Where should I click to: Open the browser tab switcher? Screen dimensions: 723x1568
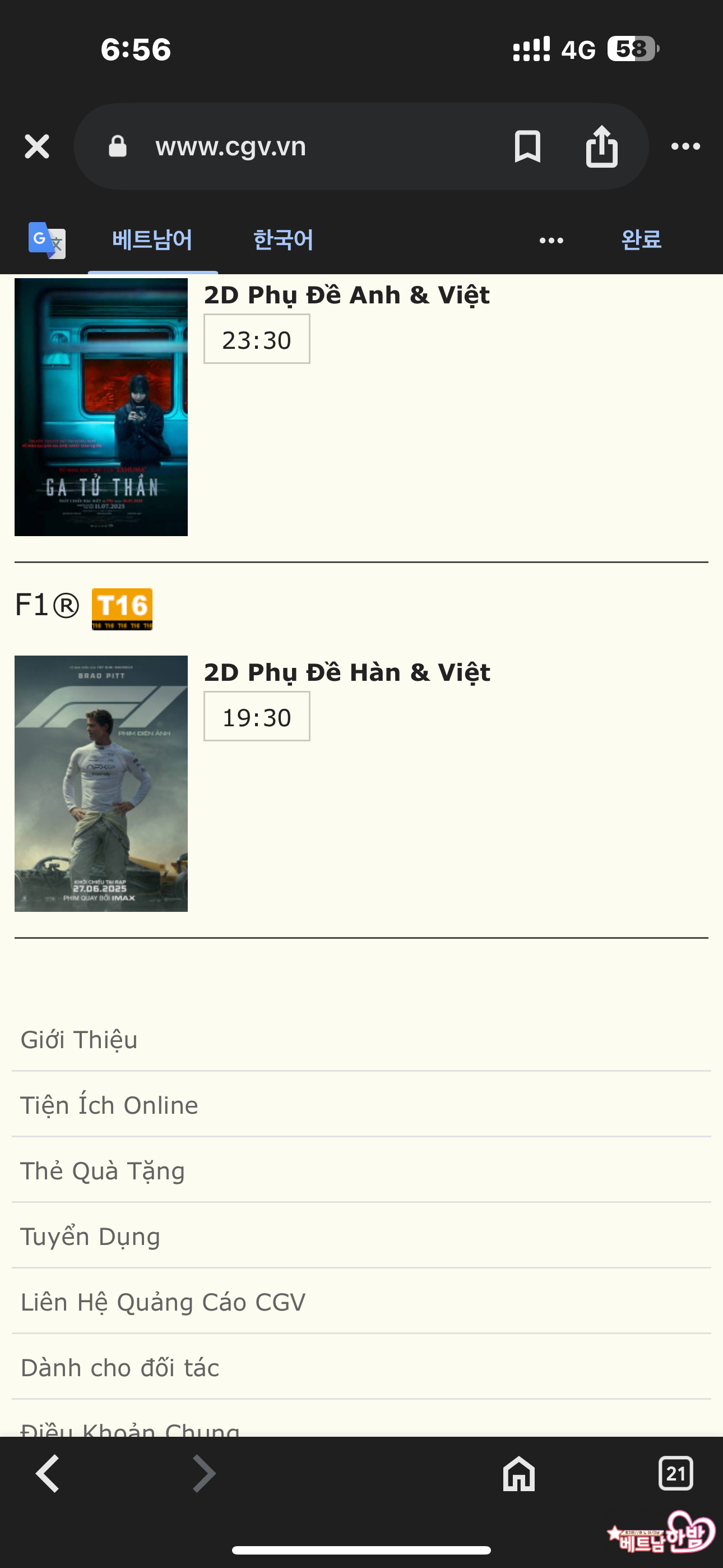click(675, 1474)
